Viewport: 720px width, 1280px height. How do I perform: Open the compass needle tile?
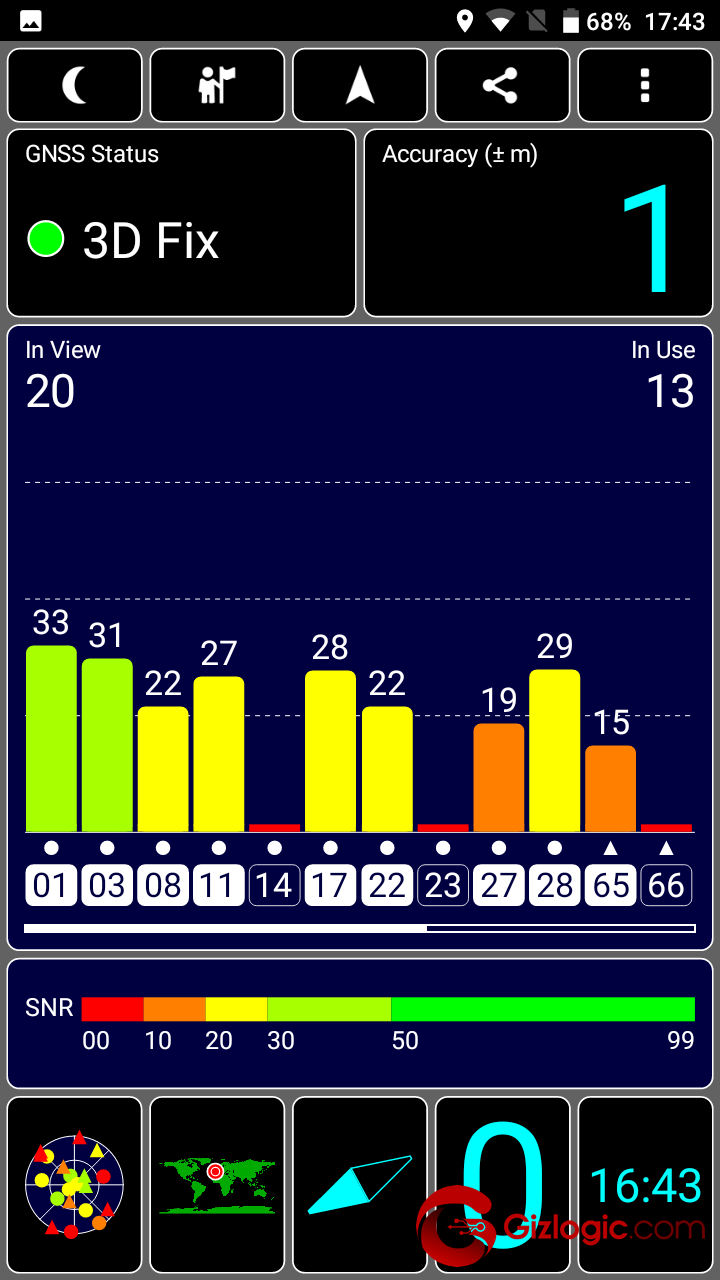(x=360, y=1184)
